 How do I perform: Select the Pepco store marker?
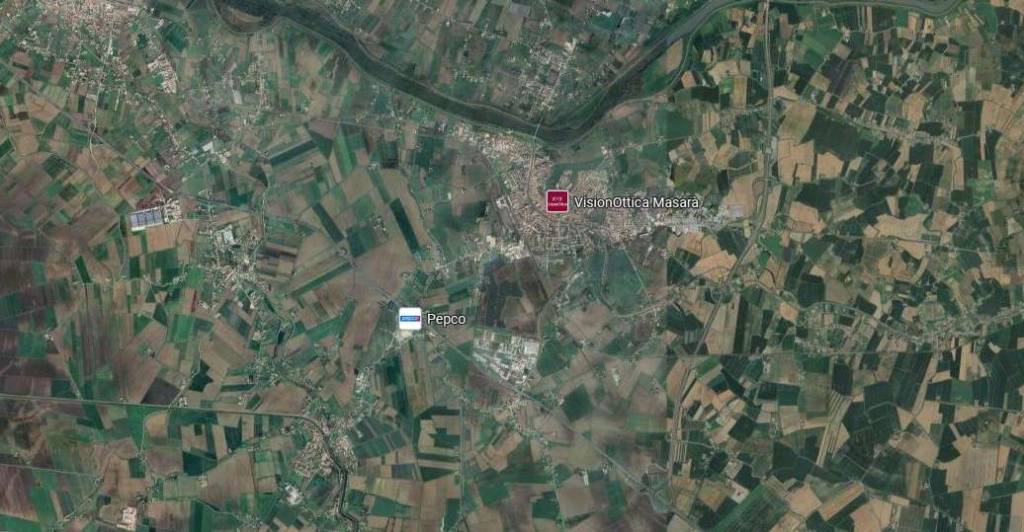410,318
